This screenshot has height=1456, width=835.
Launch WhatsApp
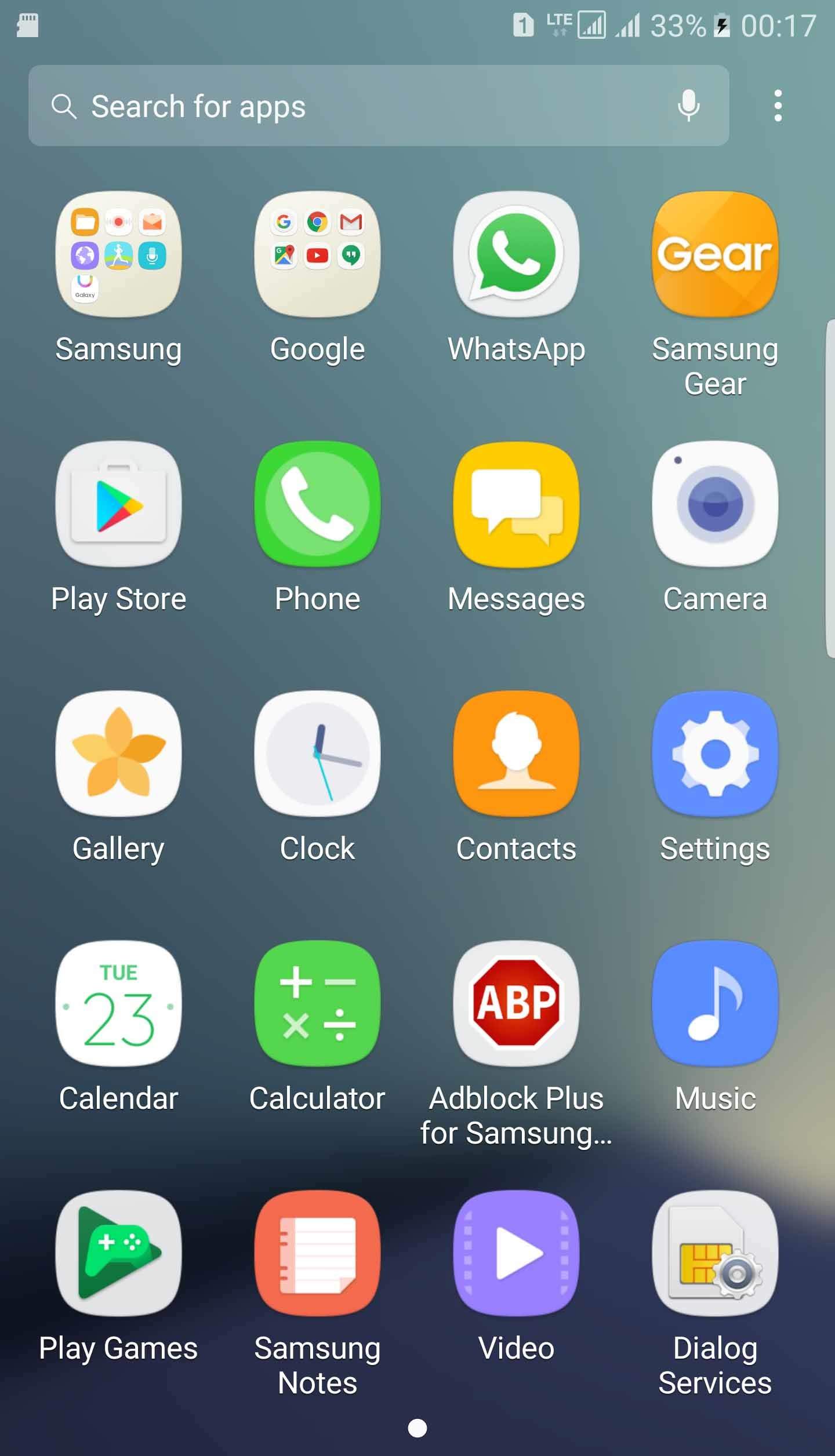coord(516,255)
